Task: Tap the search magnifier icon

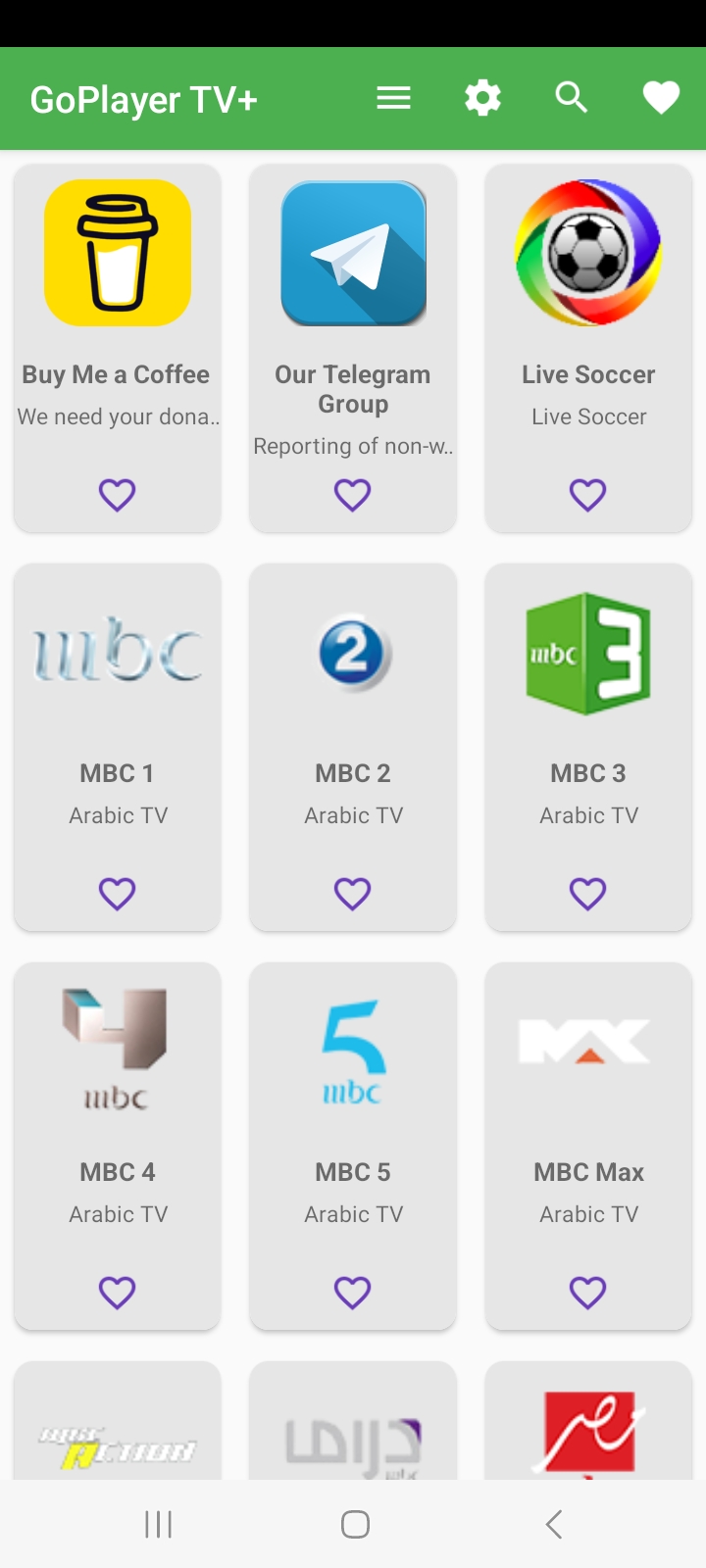Action: [x=572, y=98]
